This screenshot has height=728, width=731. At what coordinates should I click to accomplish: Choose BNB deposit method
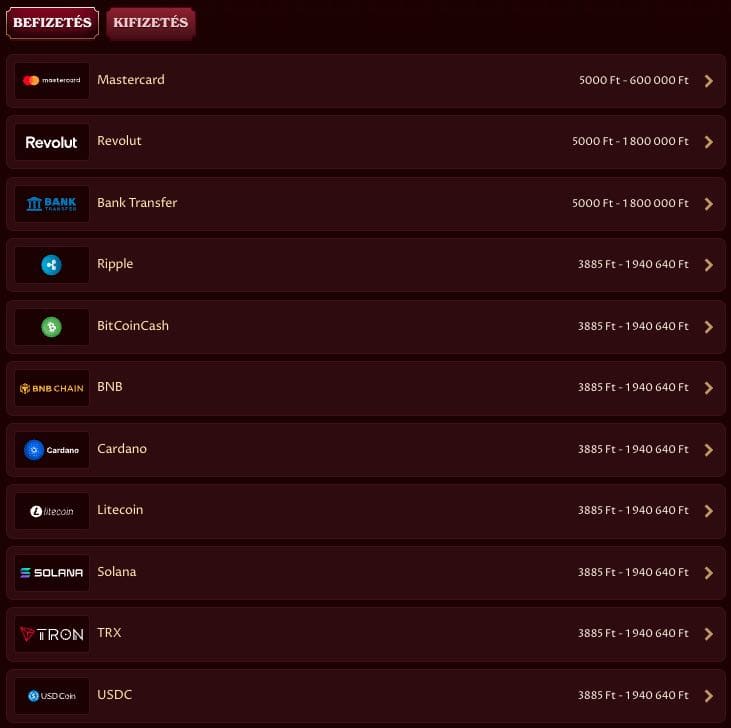tap(365, 388)
